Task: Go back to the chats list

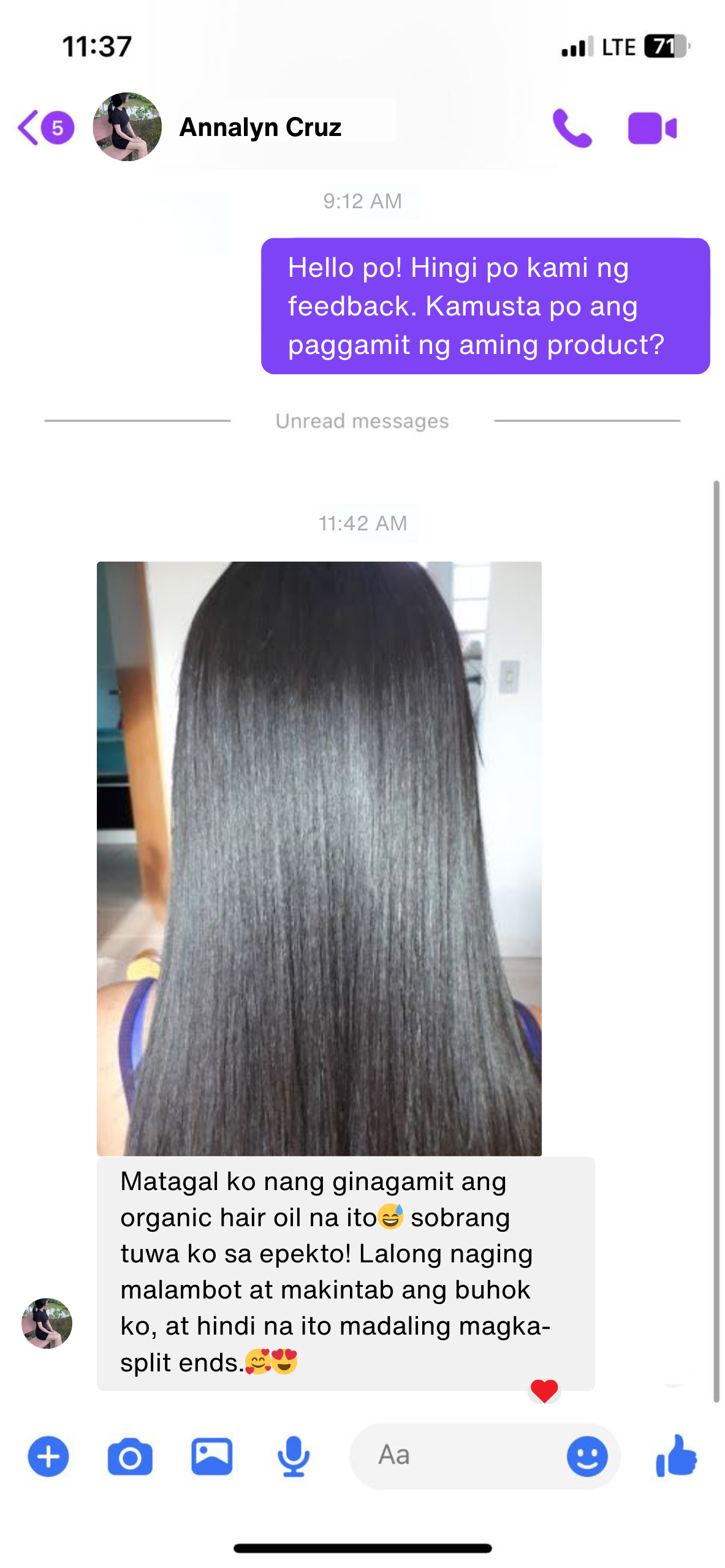Action: 29,127
